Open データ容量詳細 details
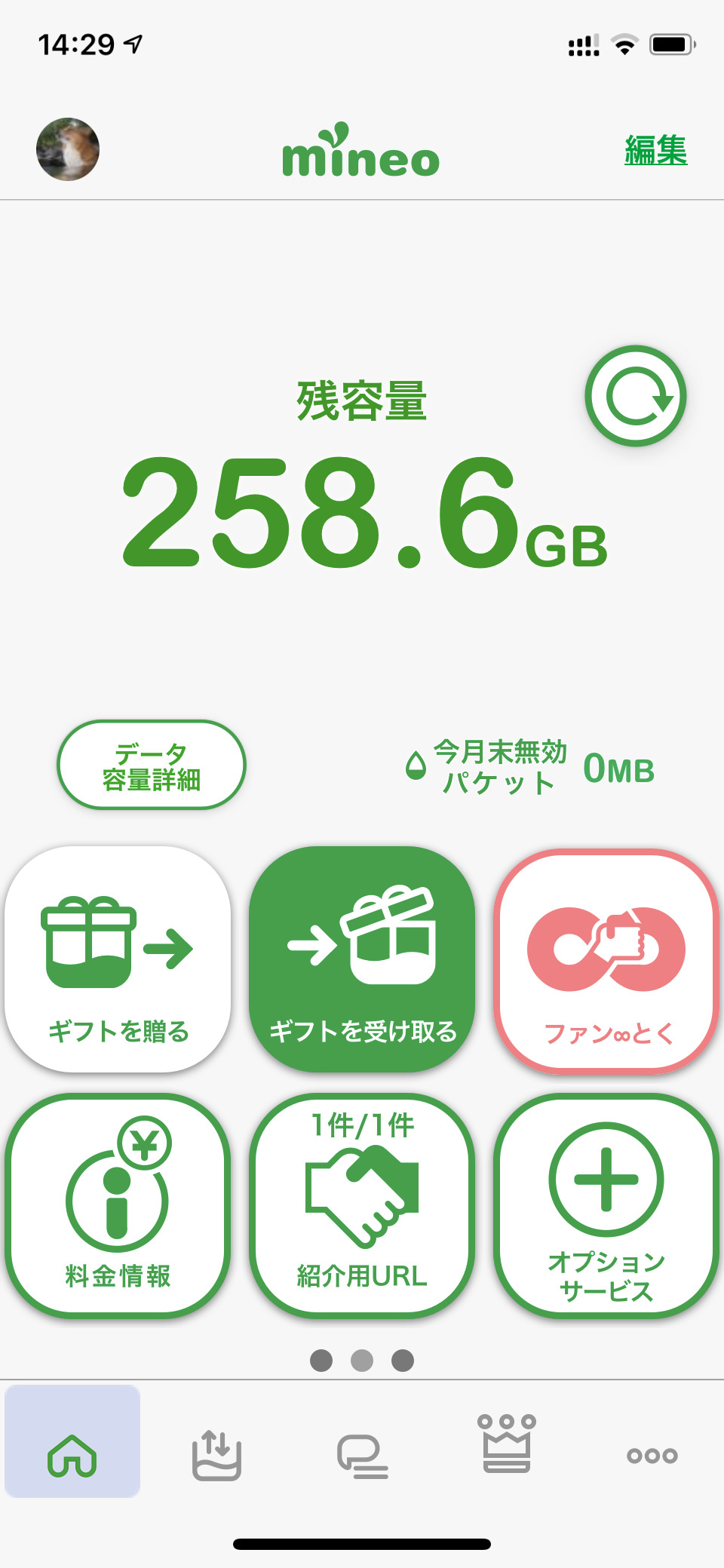The image size is (724, 1568). click(x=152, y=765)
